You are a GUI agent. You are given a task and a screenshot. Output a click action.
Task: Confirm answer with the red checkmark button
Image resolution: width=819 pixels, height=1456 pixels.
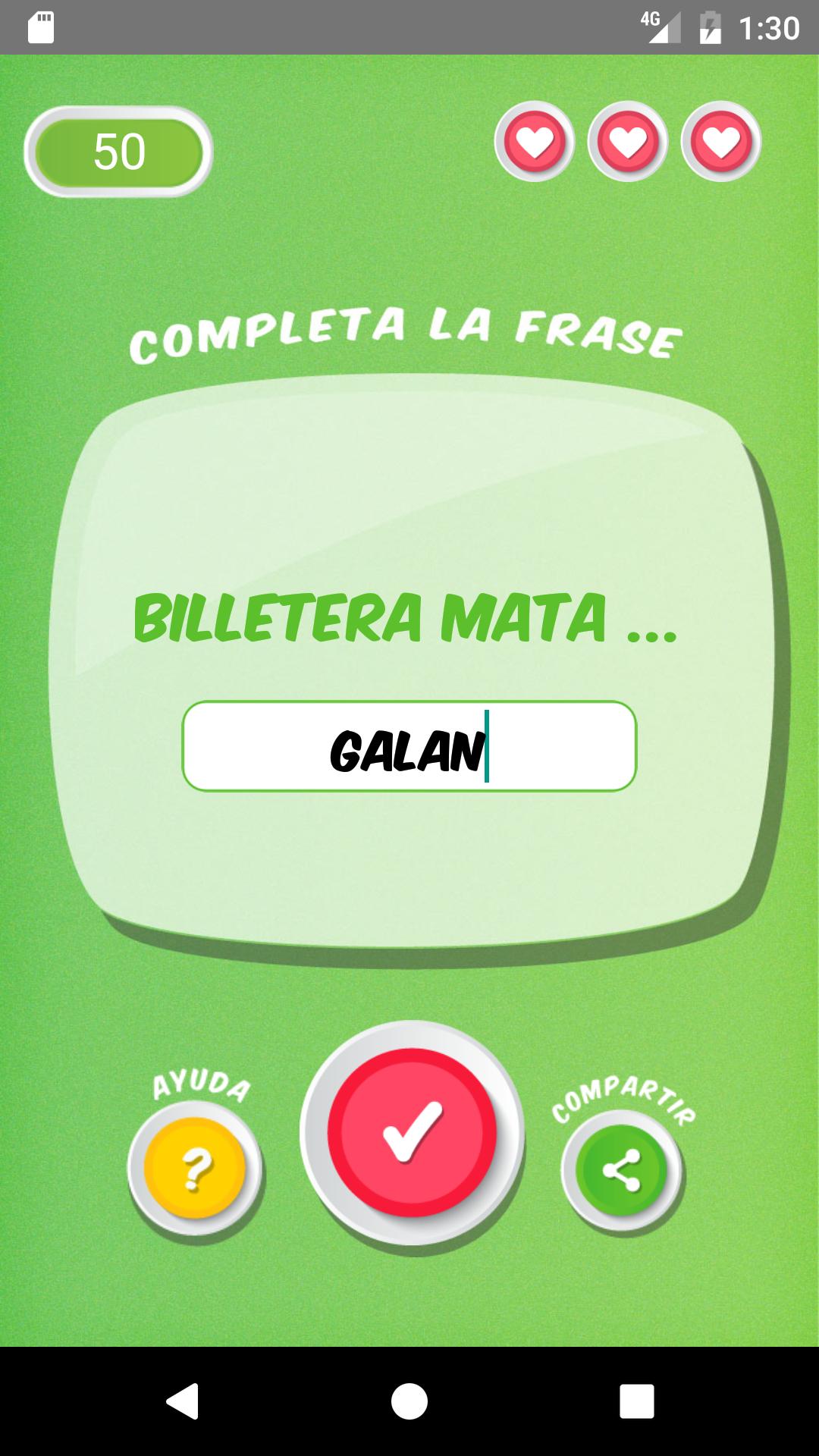pyautogui.click(x=412, y=1132)
